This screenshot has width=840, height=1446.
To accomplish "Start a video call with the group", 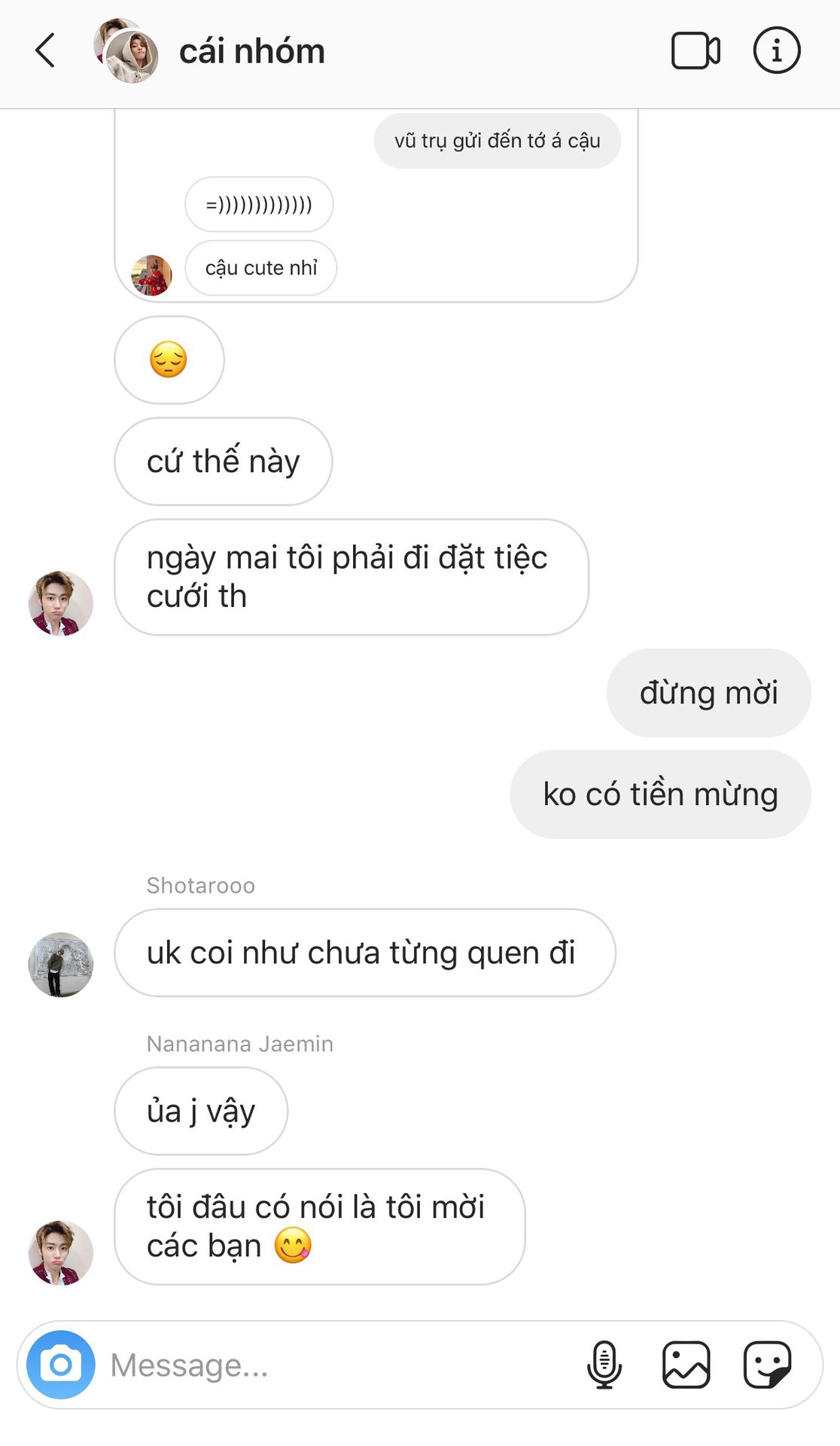I will click(x=695, y=50).
